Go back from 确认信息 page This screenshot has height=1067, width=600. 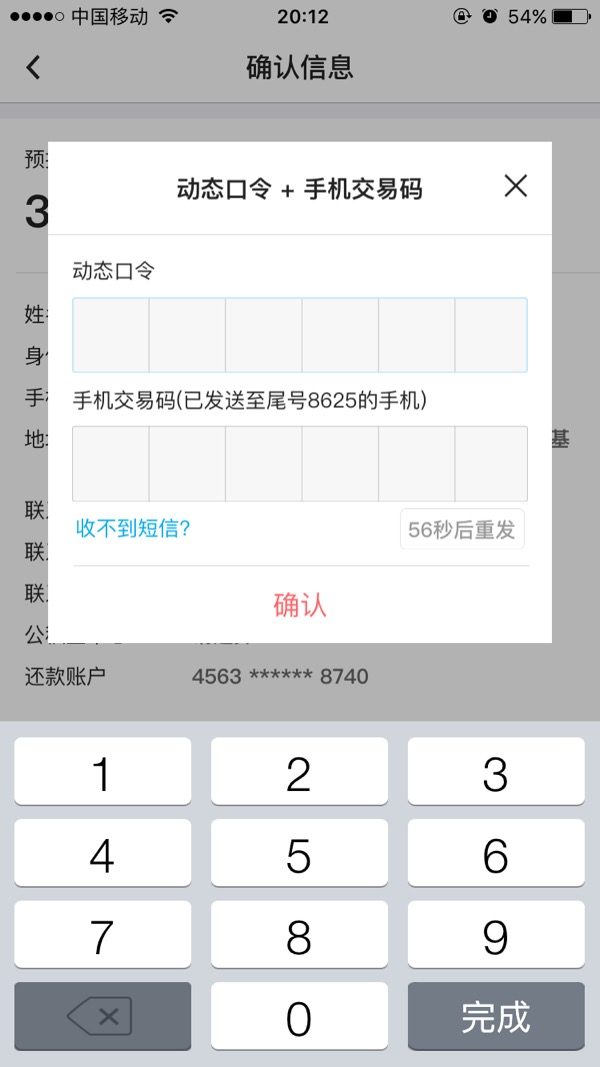(34, 67)
